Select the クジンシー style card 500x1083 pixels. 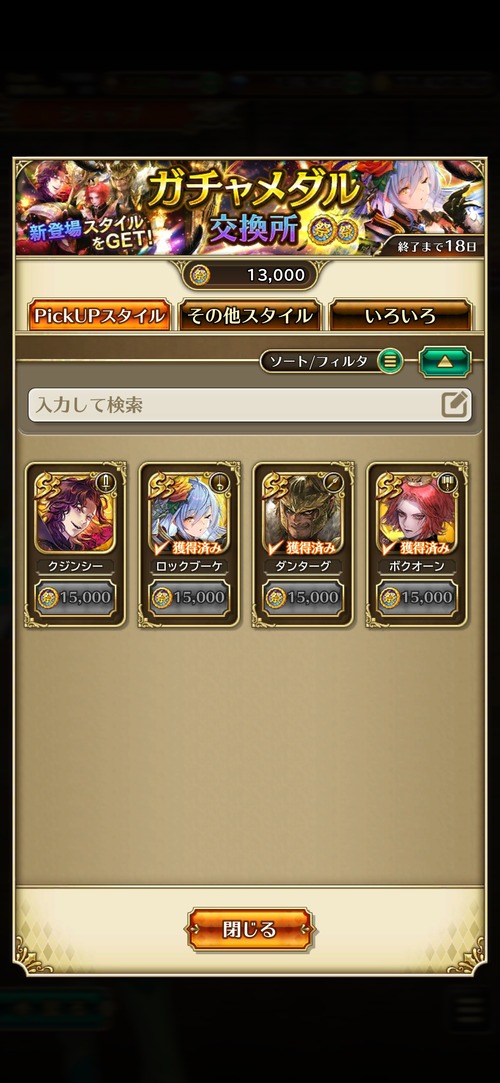tap(75, 544)
